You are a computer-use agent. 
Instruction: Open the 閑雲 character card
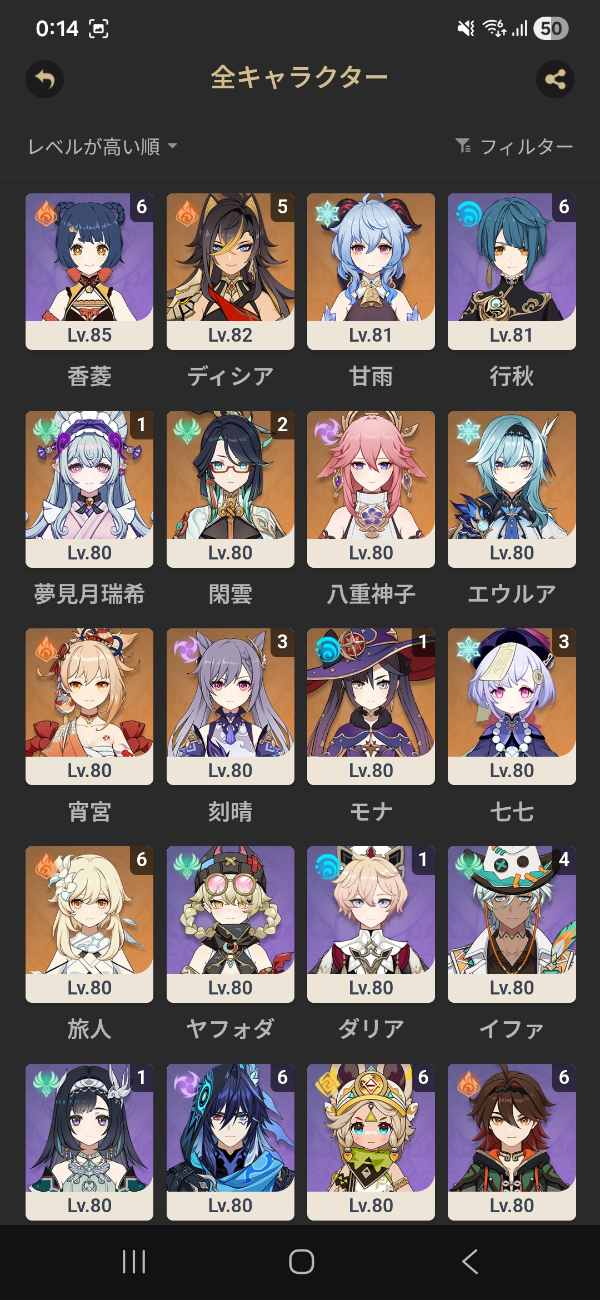230,488
